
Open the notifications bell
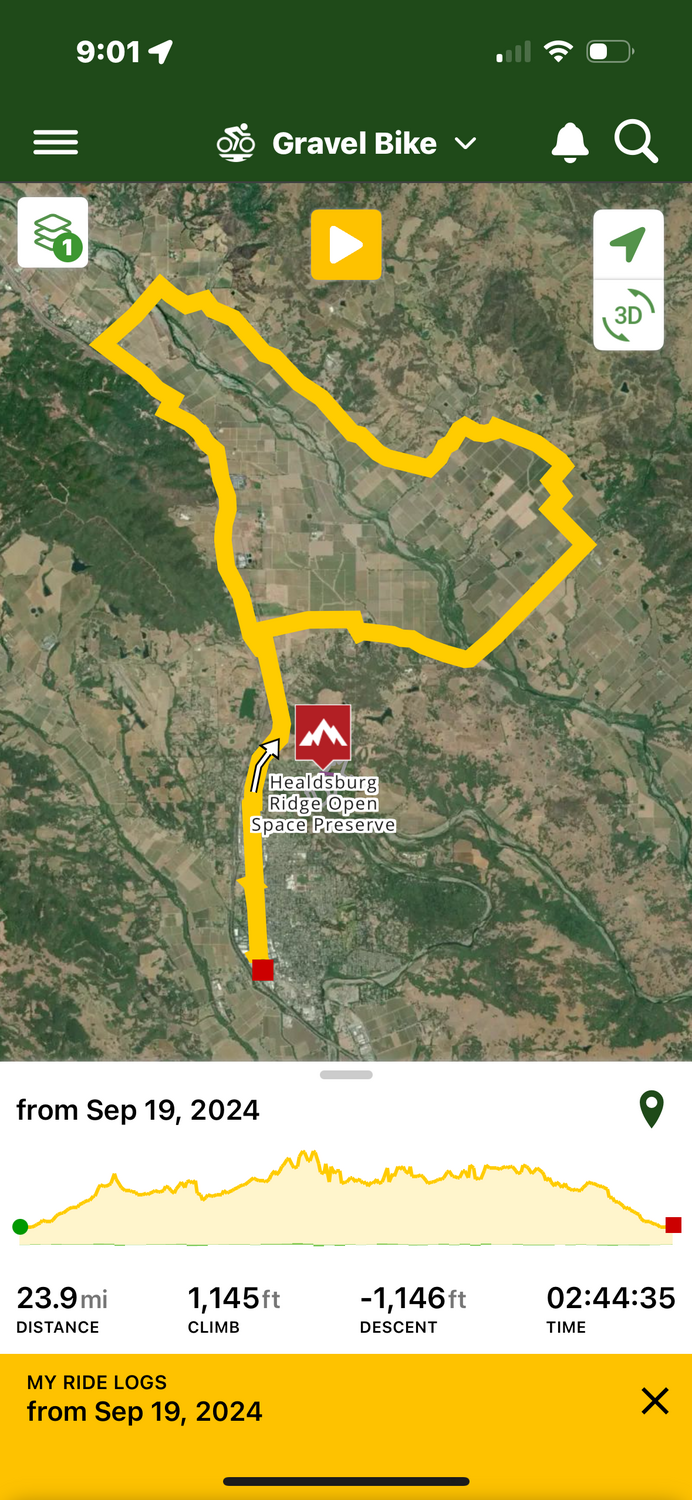click(x=570, y=143)
